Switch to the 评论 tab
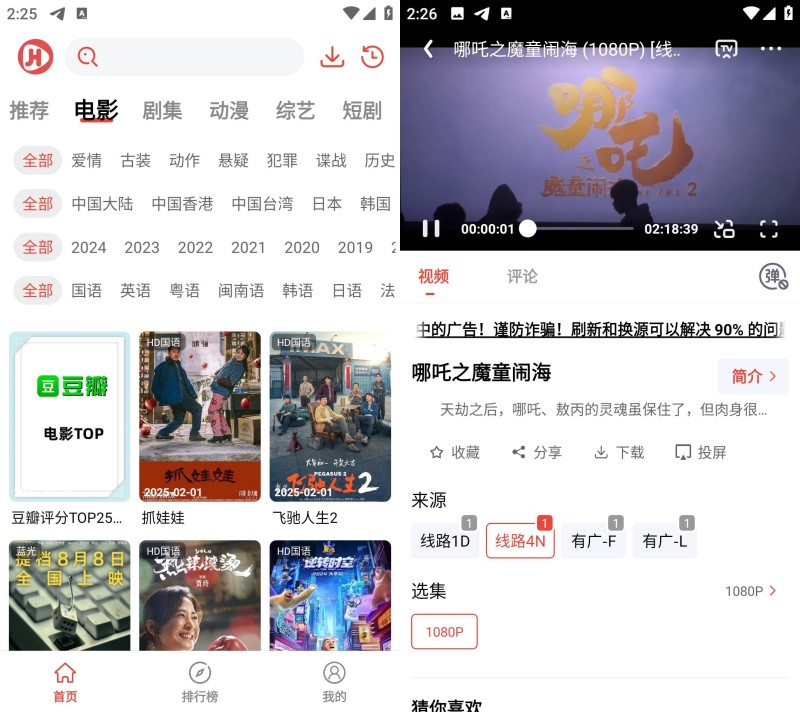 pos(522,276)
